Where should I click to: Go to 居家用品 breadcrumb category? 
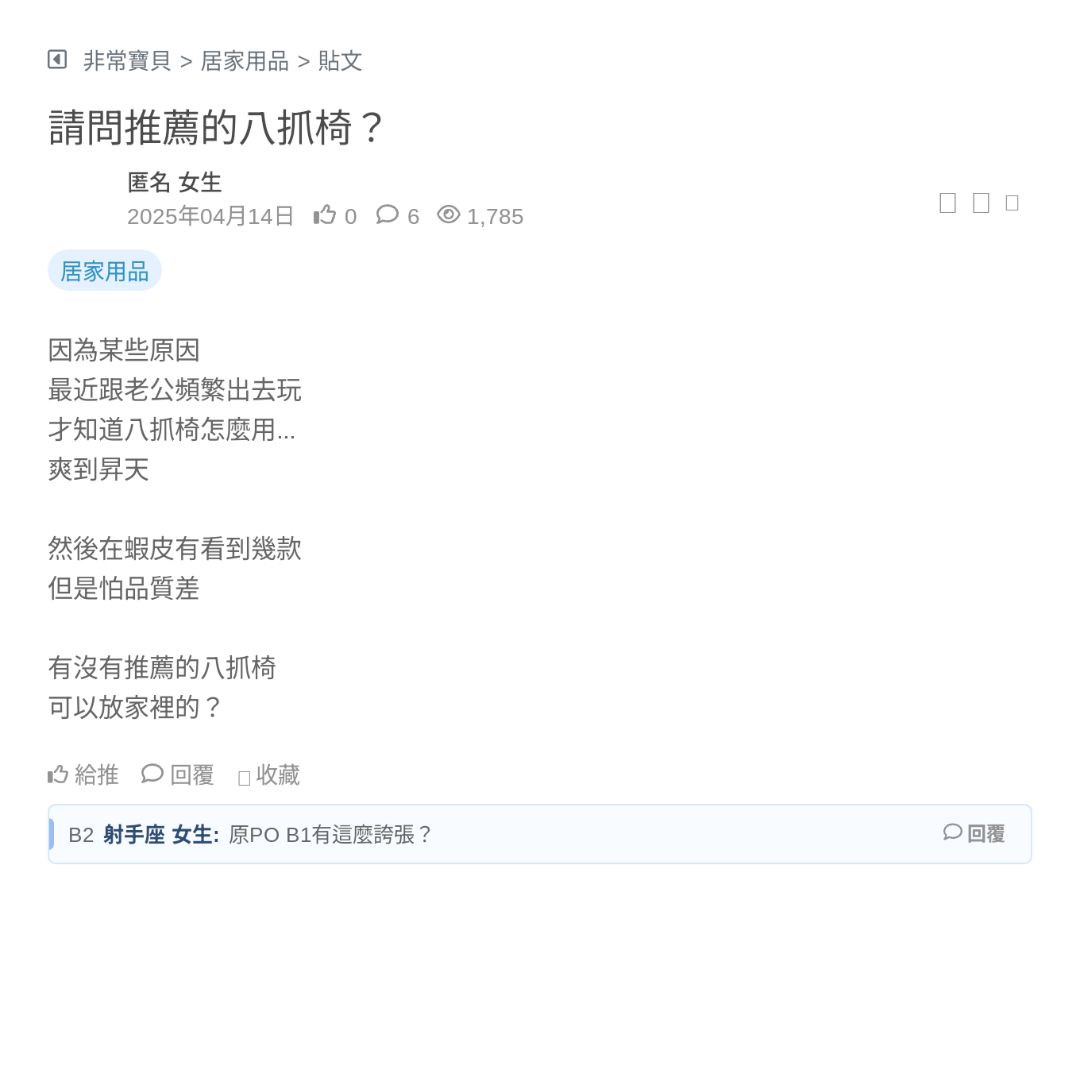click(x=244, y=61)
